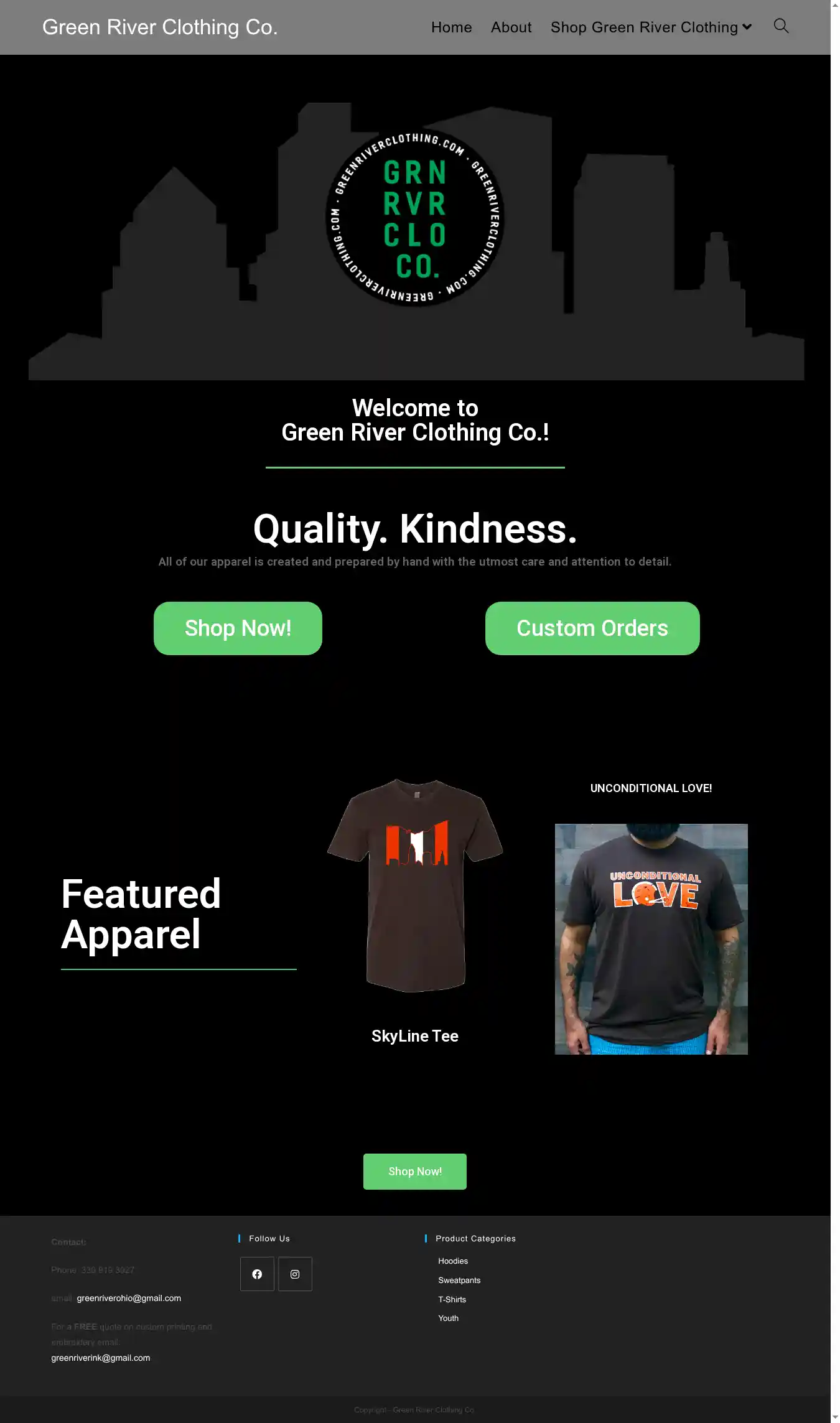Go to the Home page

point(451,27)
